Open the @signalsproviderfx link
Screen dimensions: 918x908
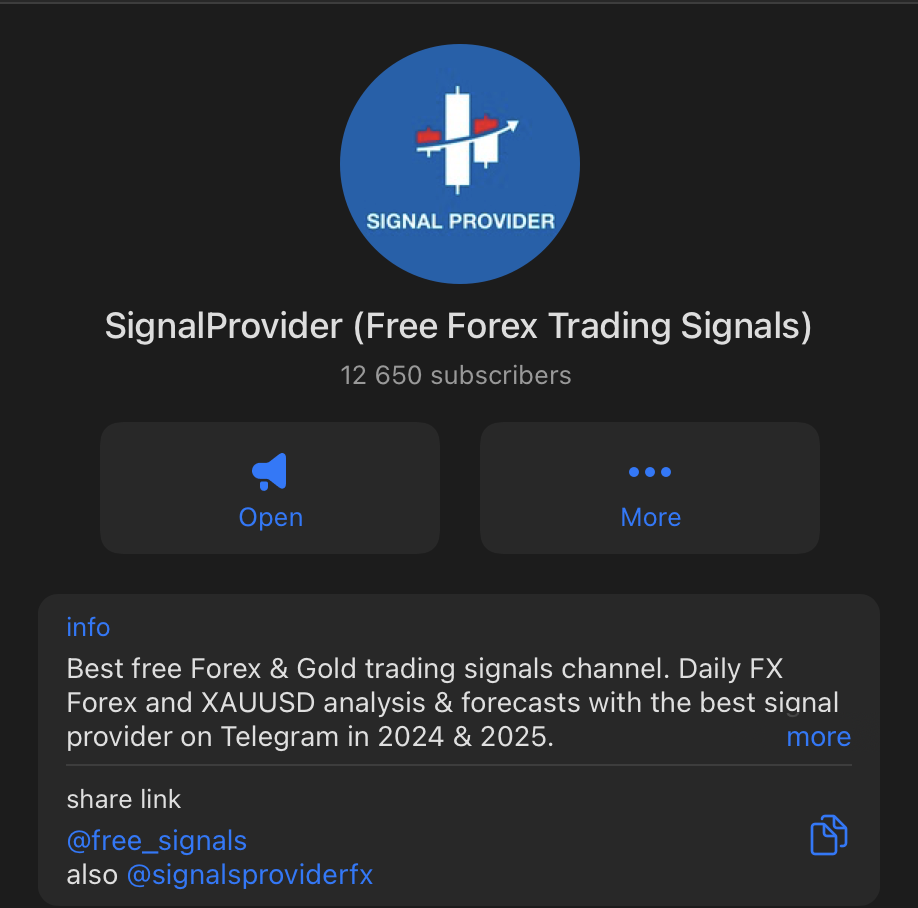click(x=250, y=875)
